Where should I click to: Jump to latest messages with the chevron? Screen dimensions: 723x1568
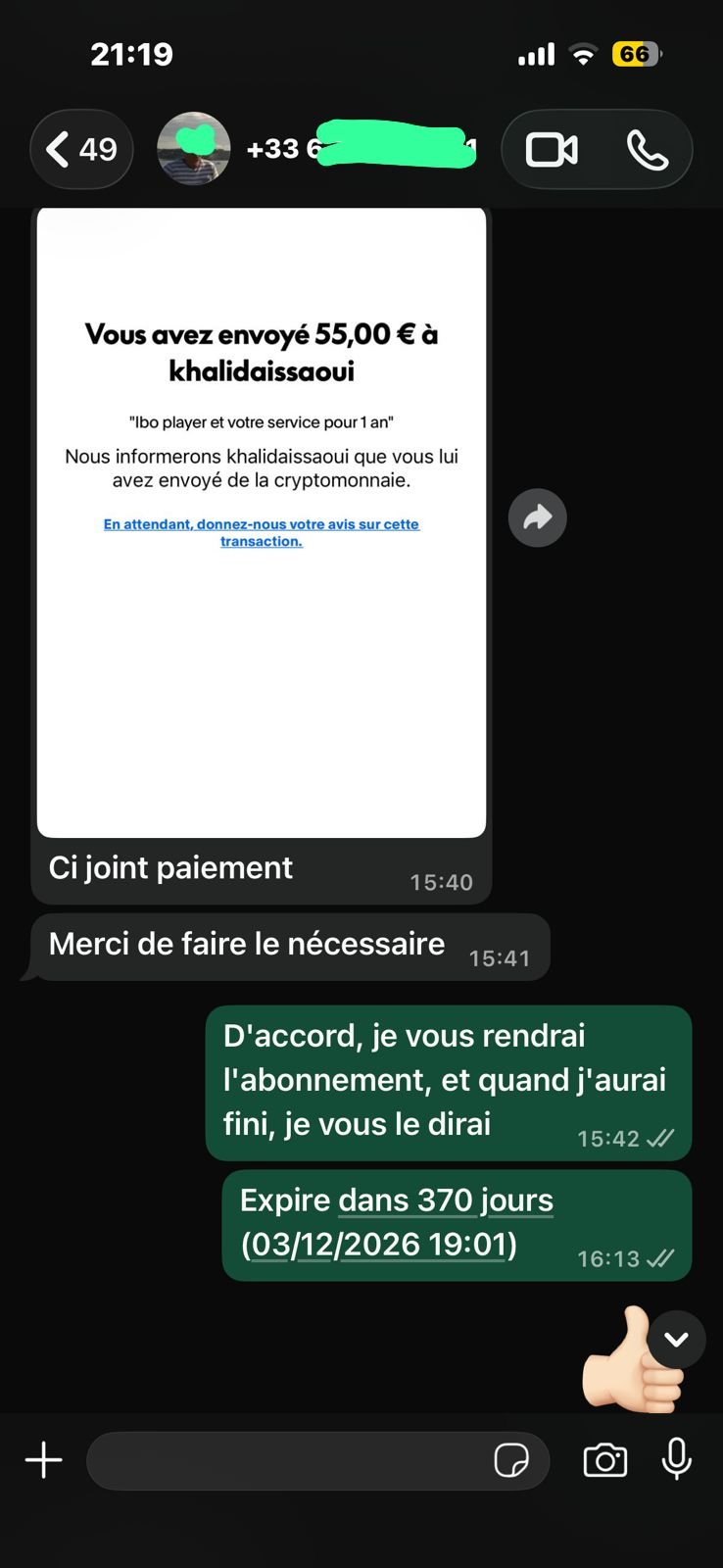click(x=677, y=1340)
